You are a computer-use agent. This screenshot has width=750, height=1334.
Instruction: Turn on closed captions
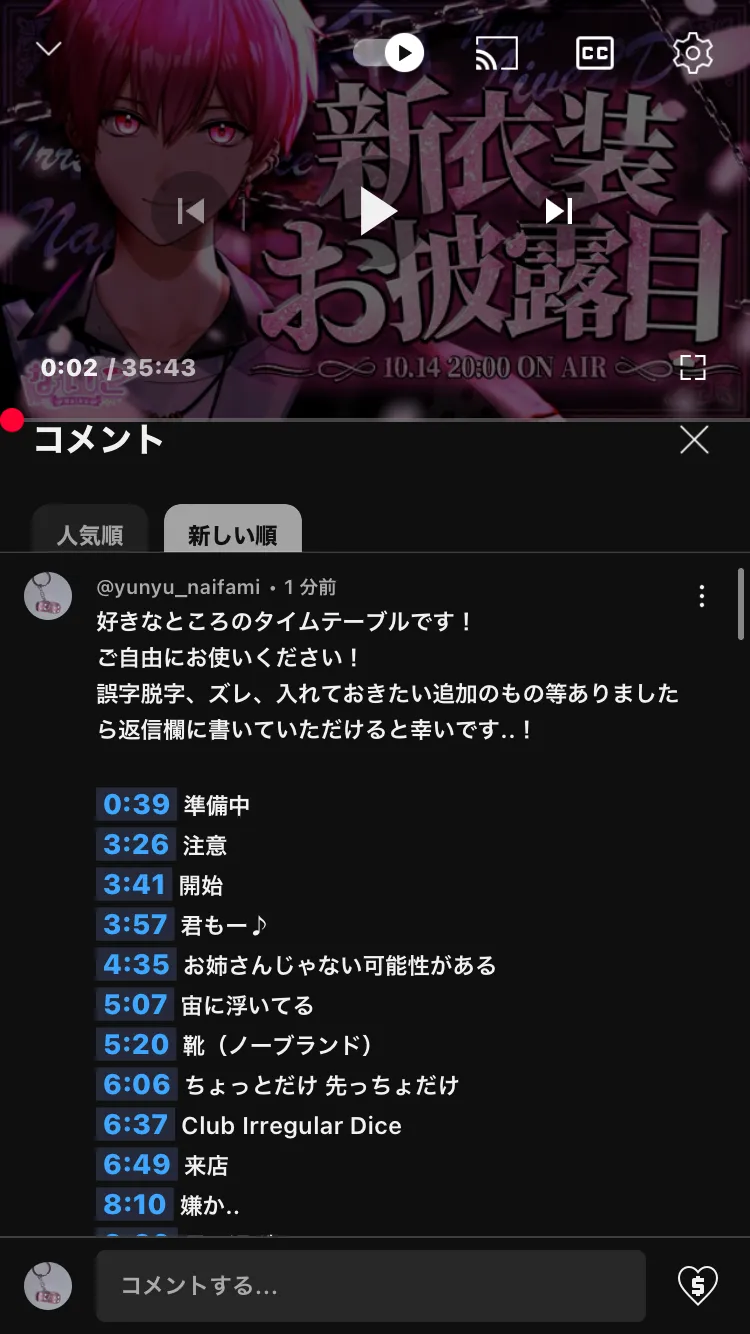coord(595,53)
